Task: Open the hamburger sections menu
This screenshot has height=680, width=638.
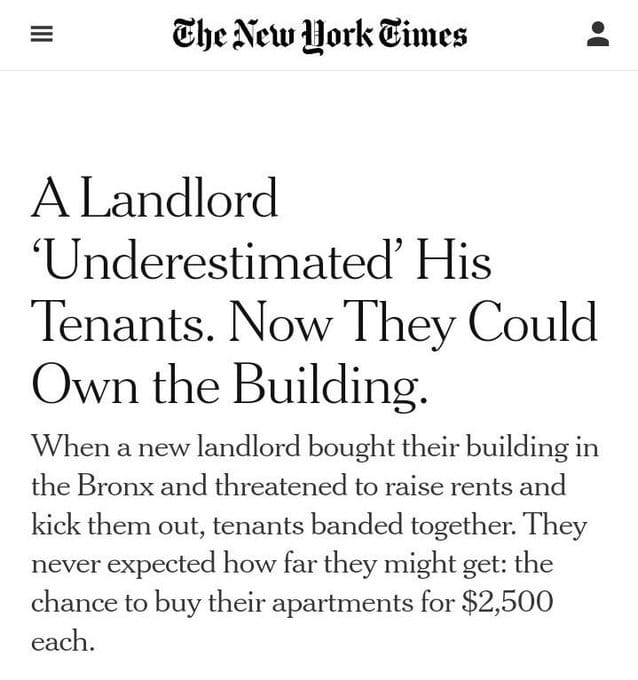Action: tap(40, 35)
